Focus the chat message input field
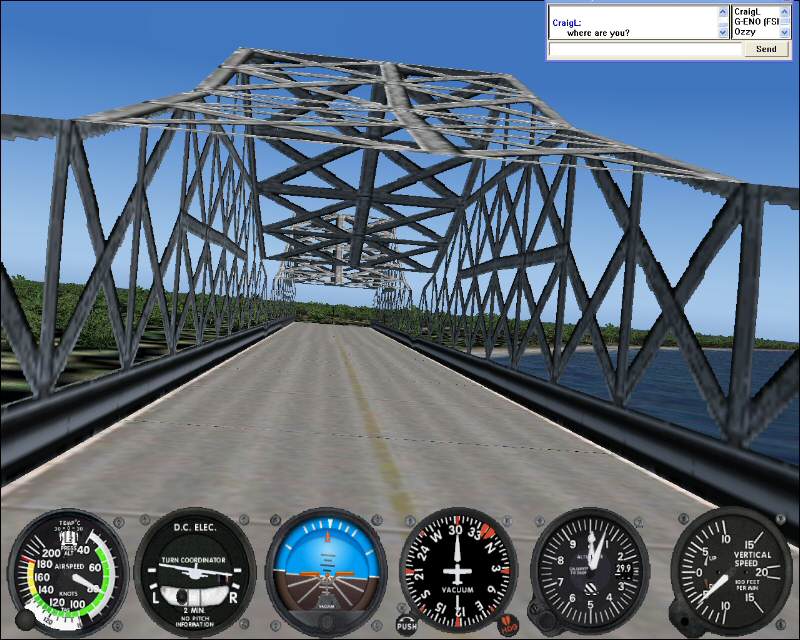Screen dimensions: 800x640 (x=645, y=49)
